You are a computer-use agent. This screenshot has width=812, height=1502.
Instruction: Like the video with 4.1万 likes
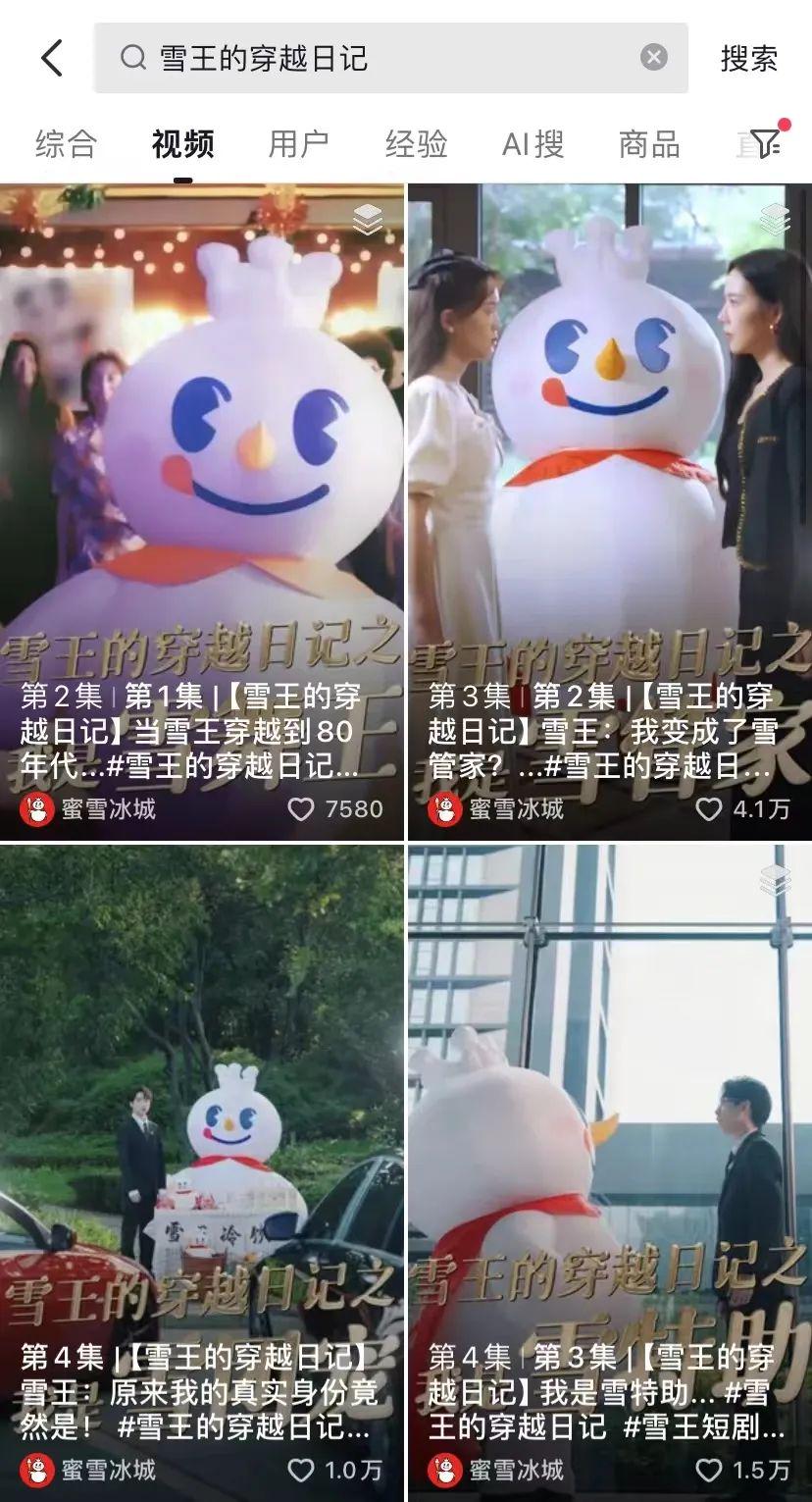pos(708,809)
